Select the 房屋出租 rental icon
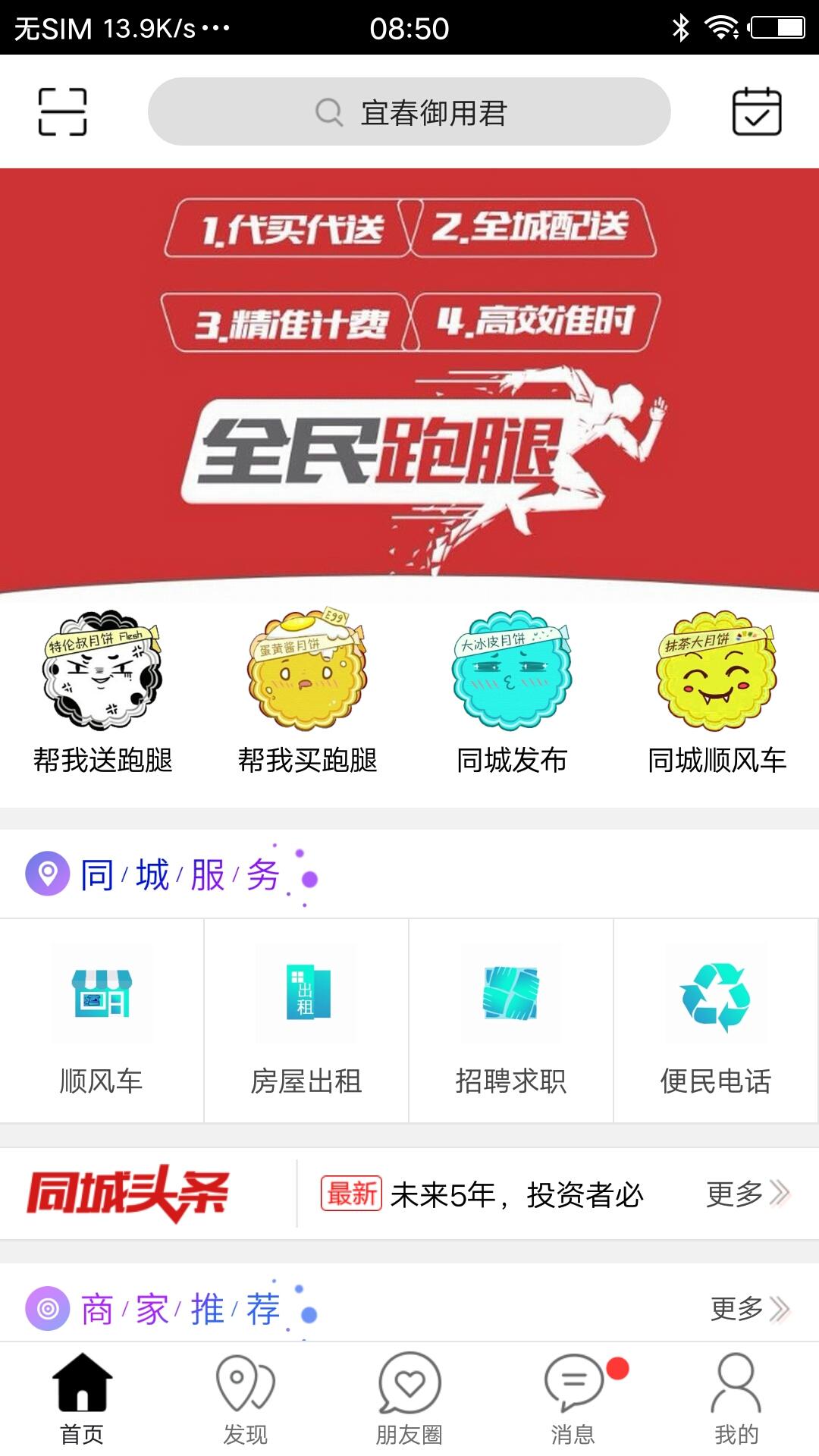 (307, 993)
